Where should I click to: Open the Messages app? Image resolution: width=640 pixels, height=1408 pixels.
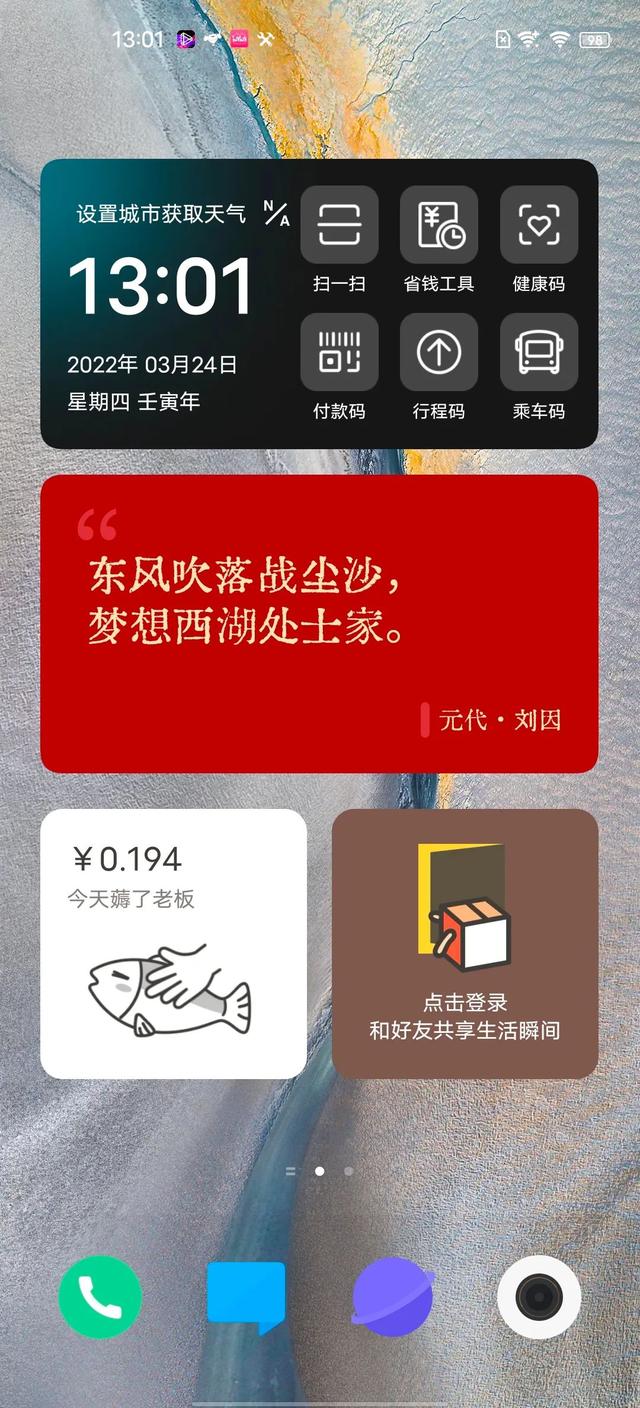[246, 1296]
